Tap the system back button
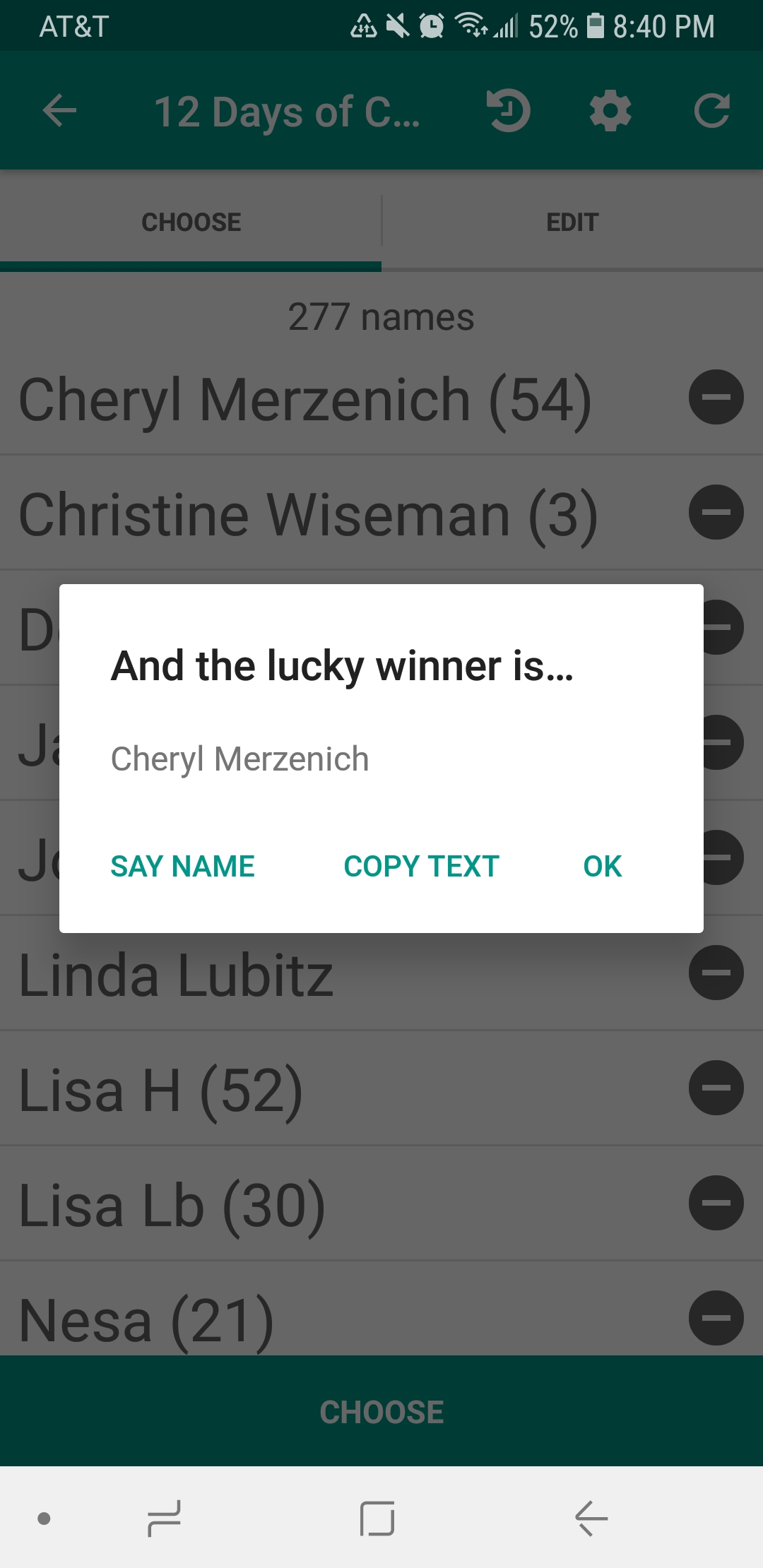 (x=592, y=1519)
